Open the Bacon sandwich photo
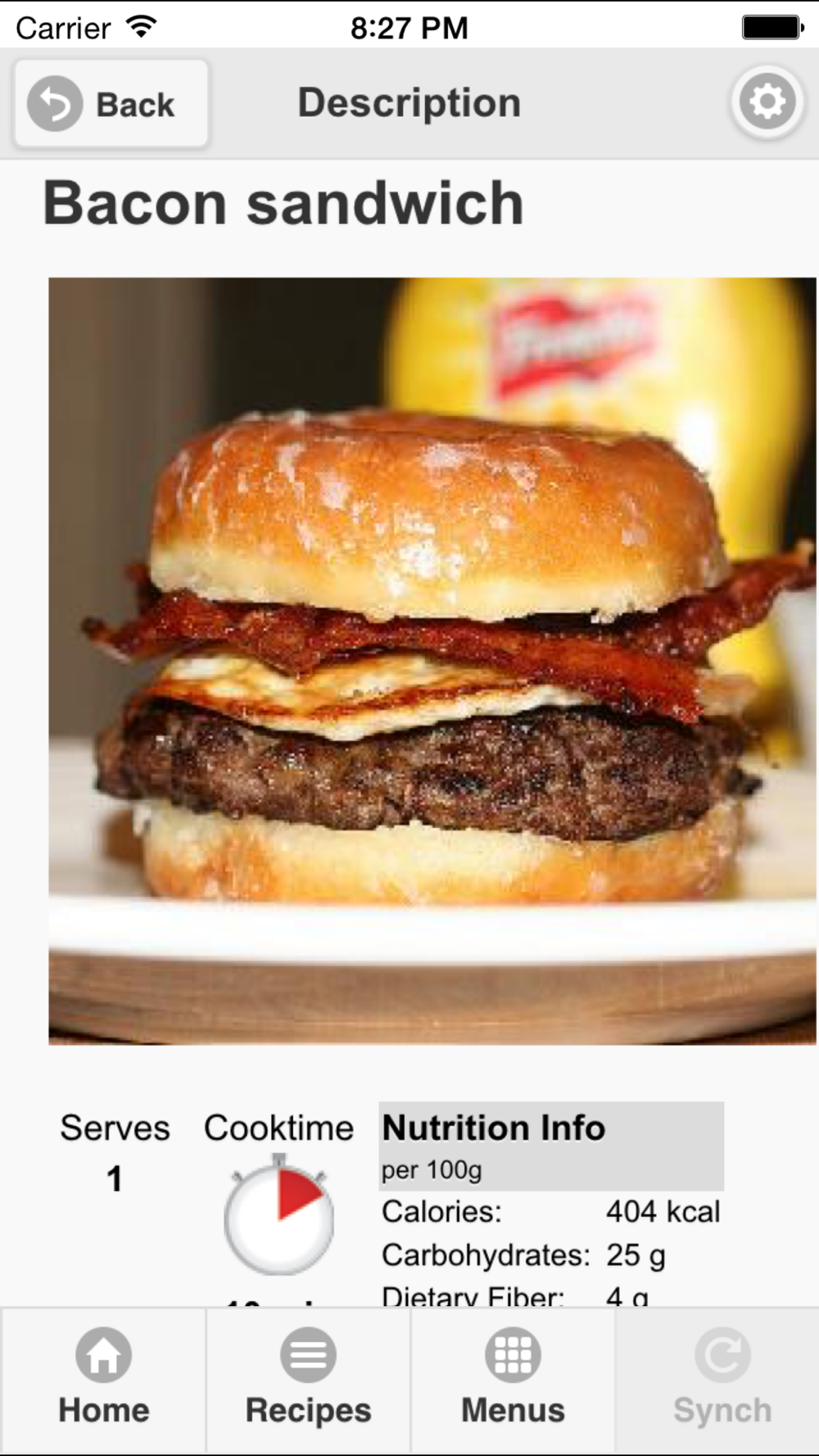819x1456 pixels. (432, 661)
